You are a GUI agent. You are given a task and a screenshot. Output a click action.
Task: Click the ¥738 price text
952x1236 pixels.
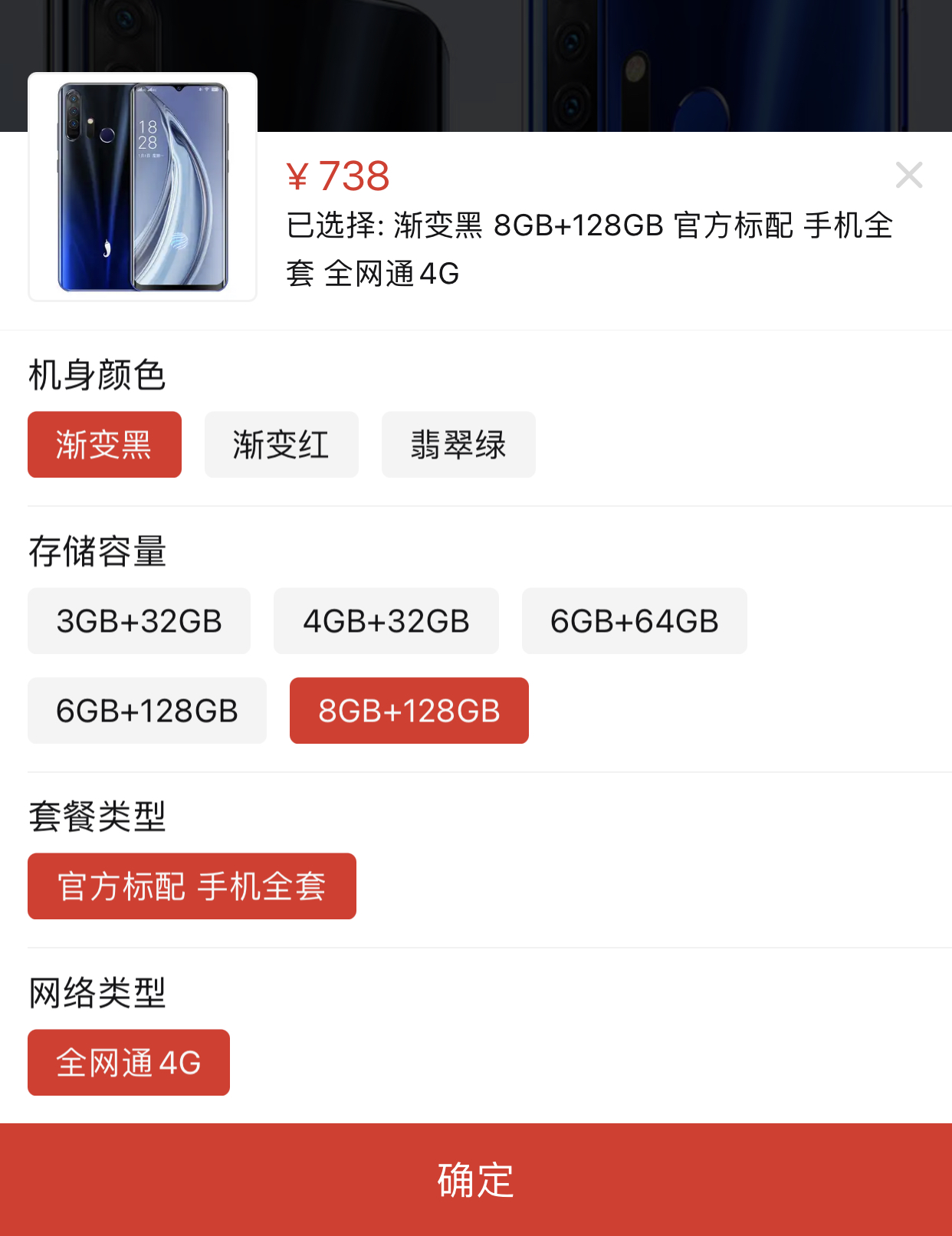(337, 176)
